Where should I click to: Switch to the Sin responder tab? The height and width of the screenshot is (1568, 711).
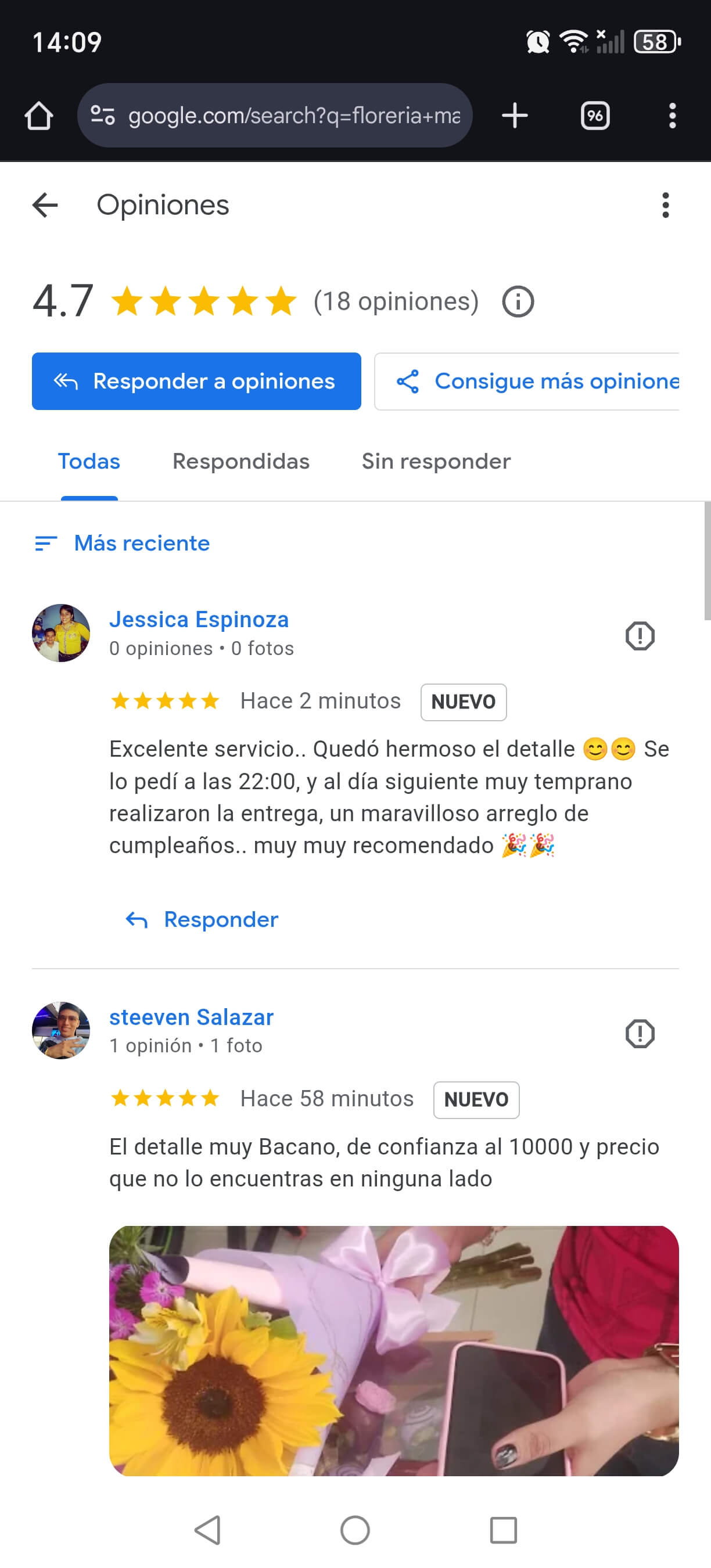click(436, 461)
